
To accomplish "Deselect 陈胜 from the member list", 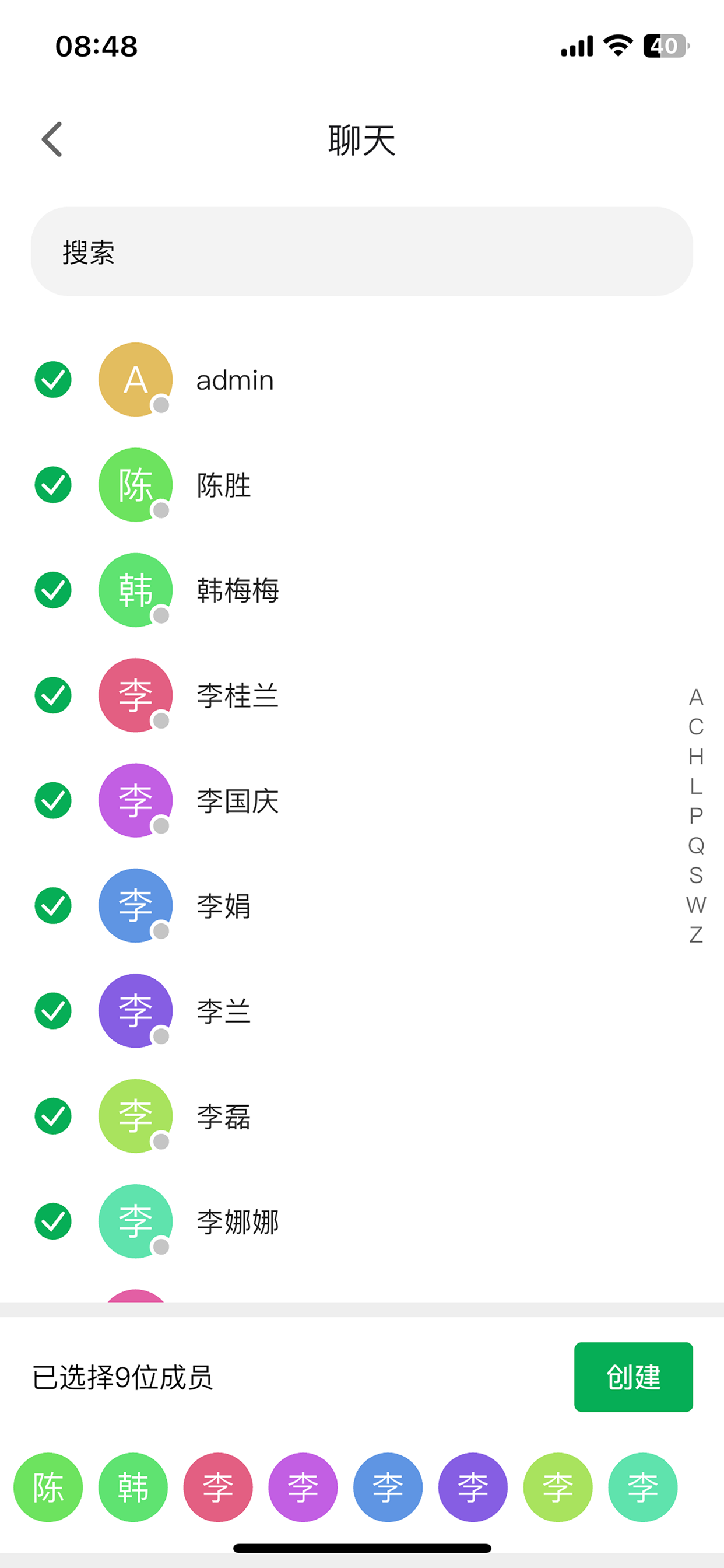I will tap(53, 485).
